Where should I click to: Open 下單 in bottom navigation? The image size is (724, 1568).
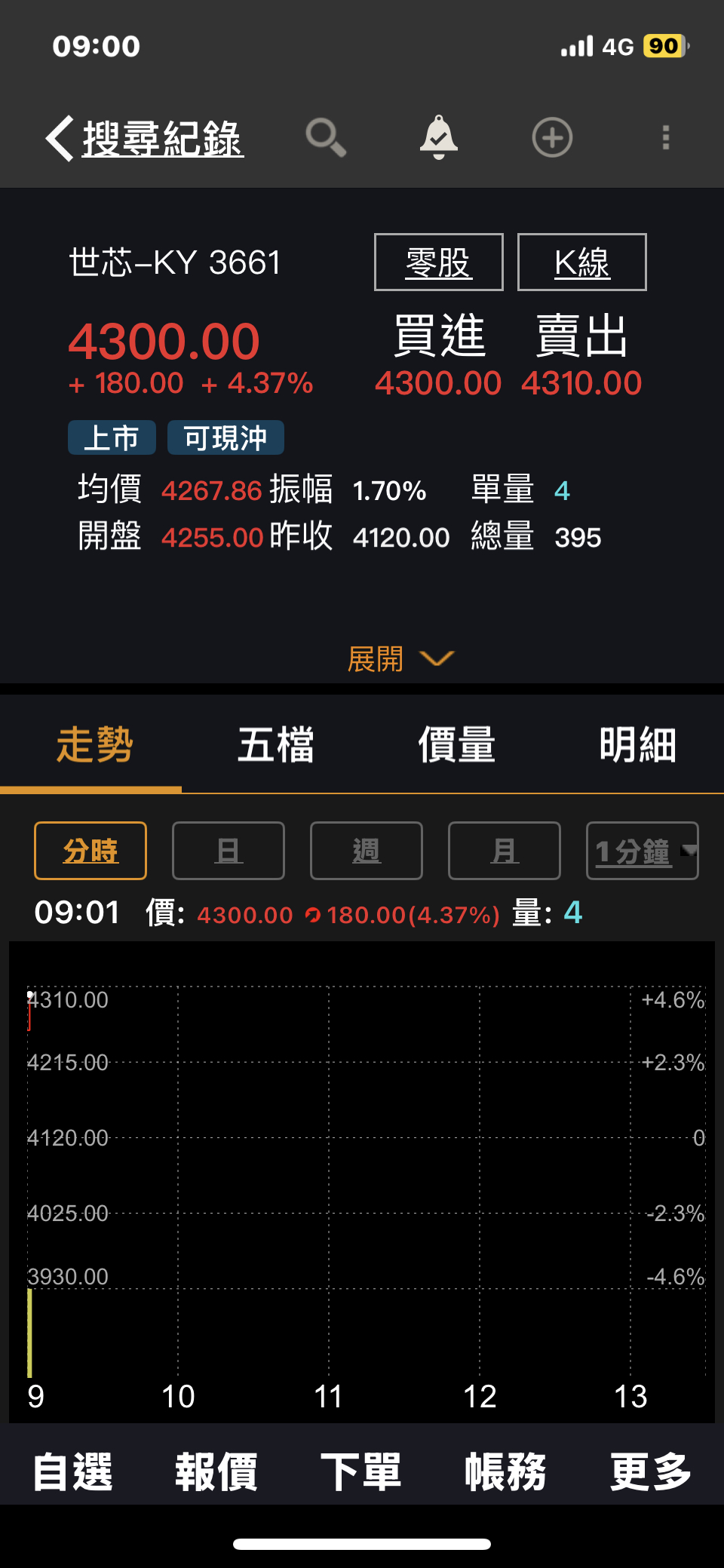[x=360, y=1471]
